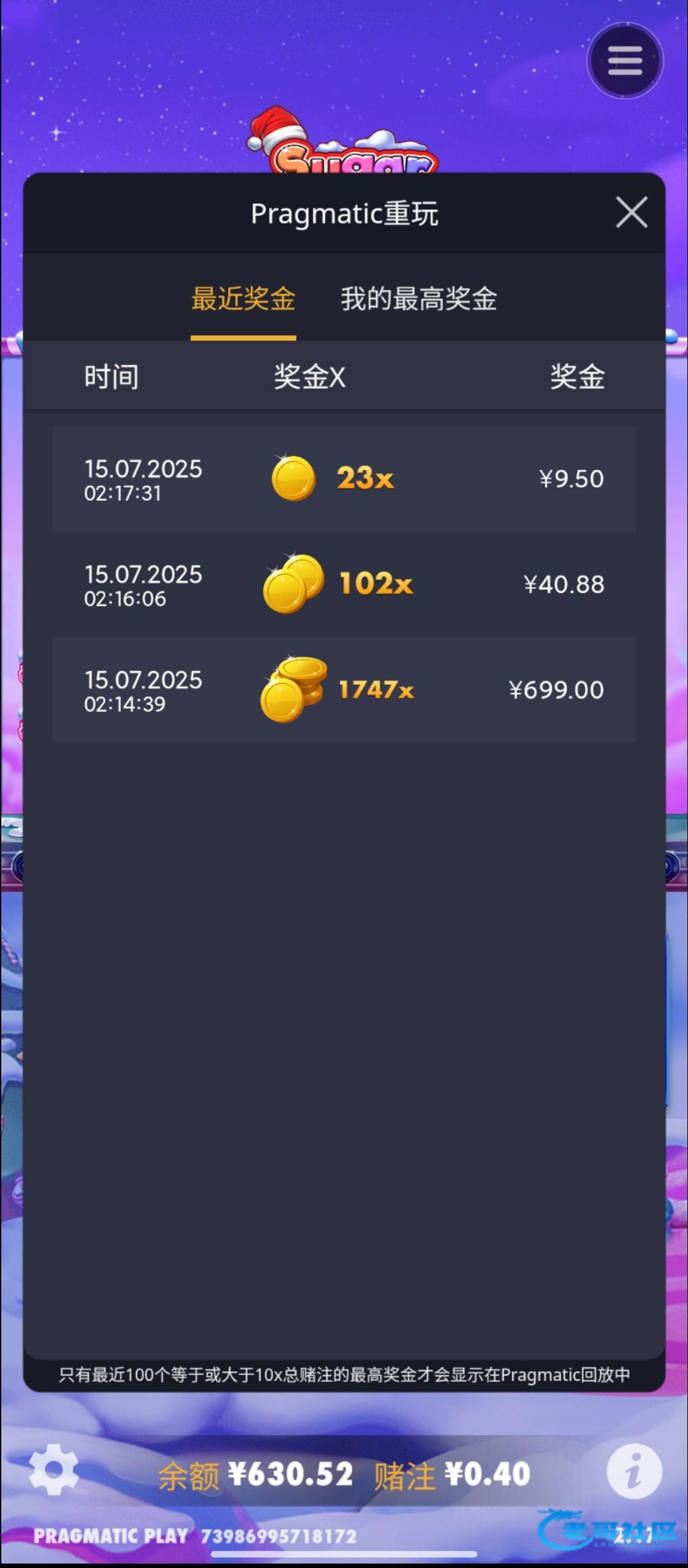
Task: Select the 最近奖金 tab
Action: pos(243,299)
